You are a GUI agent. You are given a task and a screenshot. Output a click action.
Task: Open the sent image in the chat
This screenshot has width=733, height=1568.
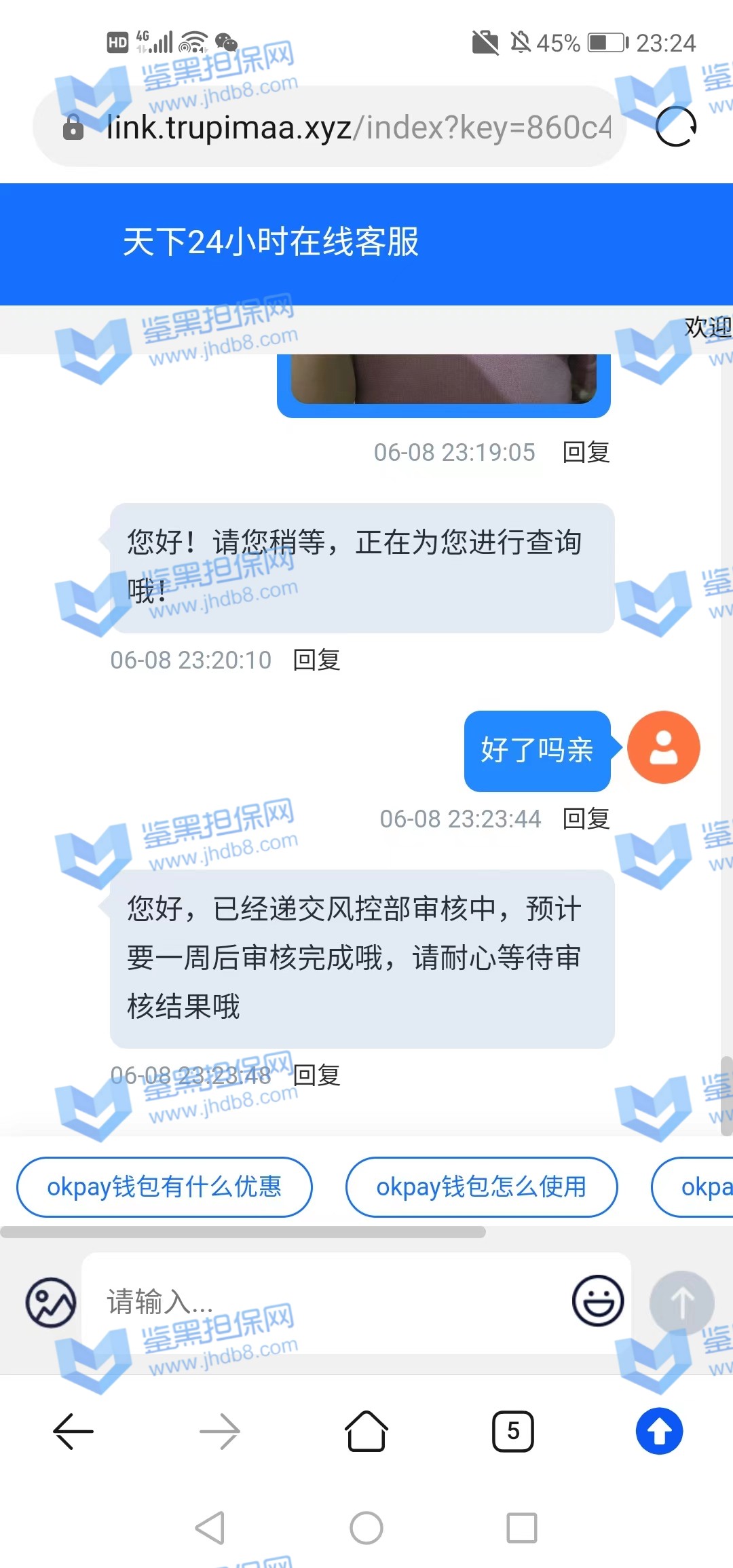[x=444, y=380]
